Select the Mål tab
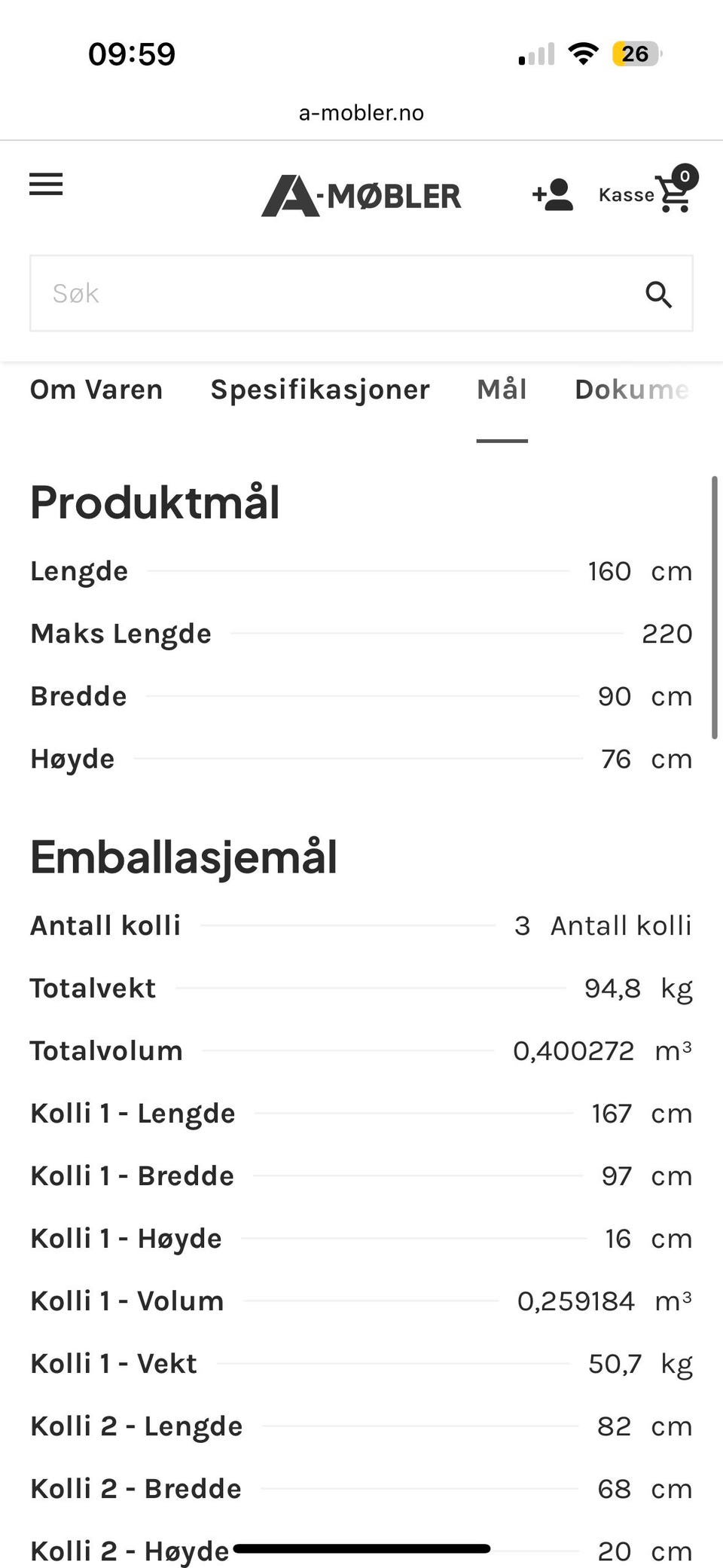 pyautogui.click(x=502, y=390)
